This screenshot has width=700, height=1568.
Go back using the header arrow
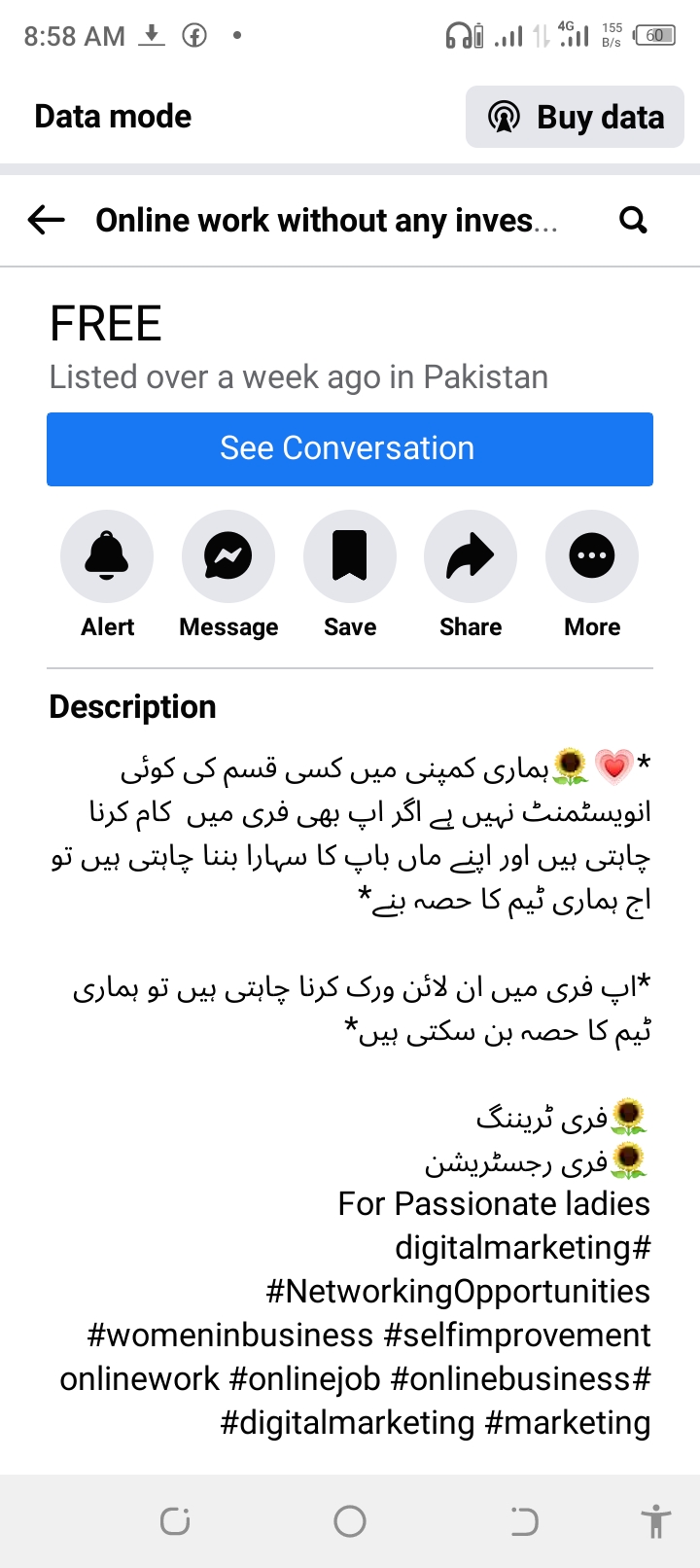click(46, 220)
